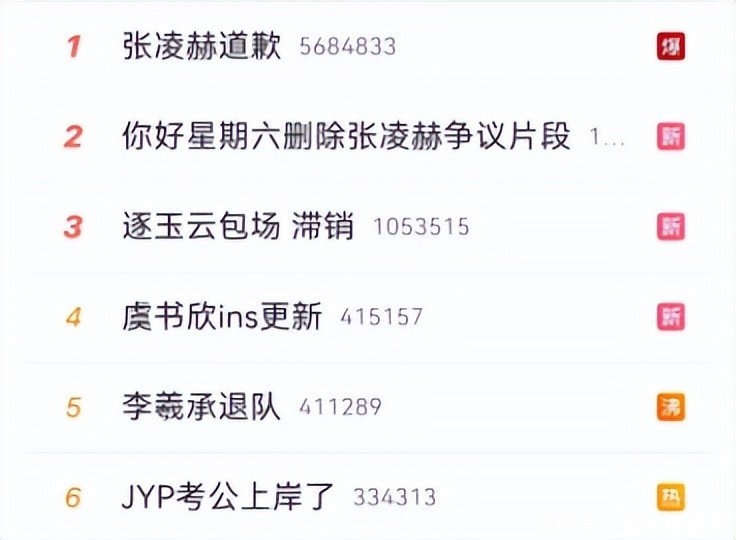
Task: Open the hot search JYP考公上岸了
Action: (x=230, y=497)
